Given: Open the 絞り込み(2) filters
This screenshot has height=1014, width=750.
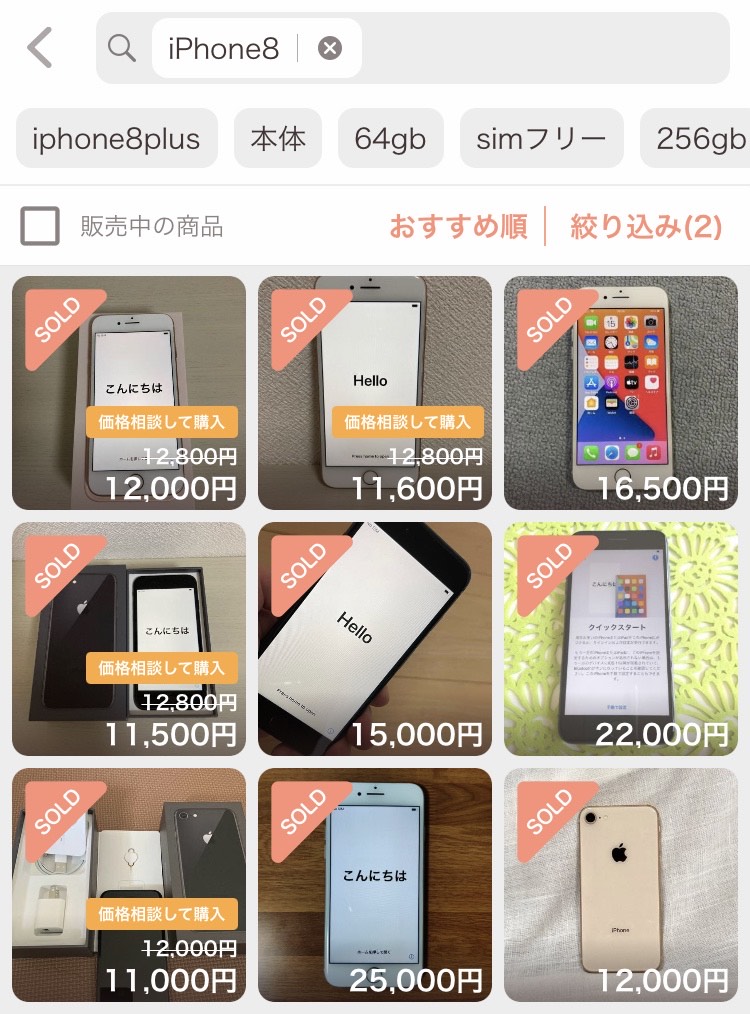Looking at the screenshot, I should [x=646, y=226].
